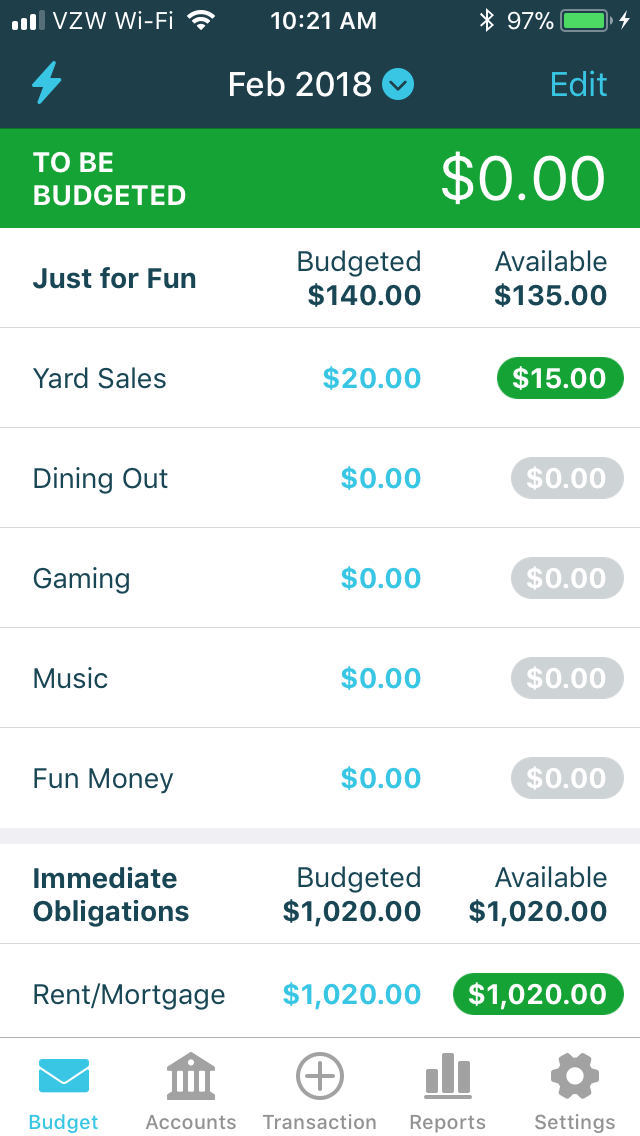Select the Music category row
The image size is (640, 1136).
coord(320,677)
